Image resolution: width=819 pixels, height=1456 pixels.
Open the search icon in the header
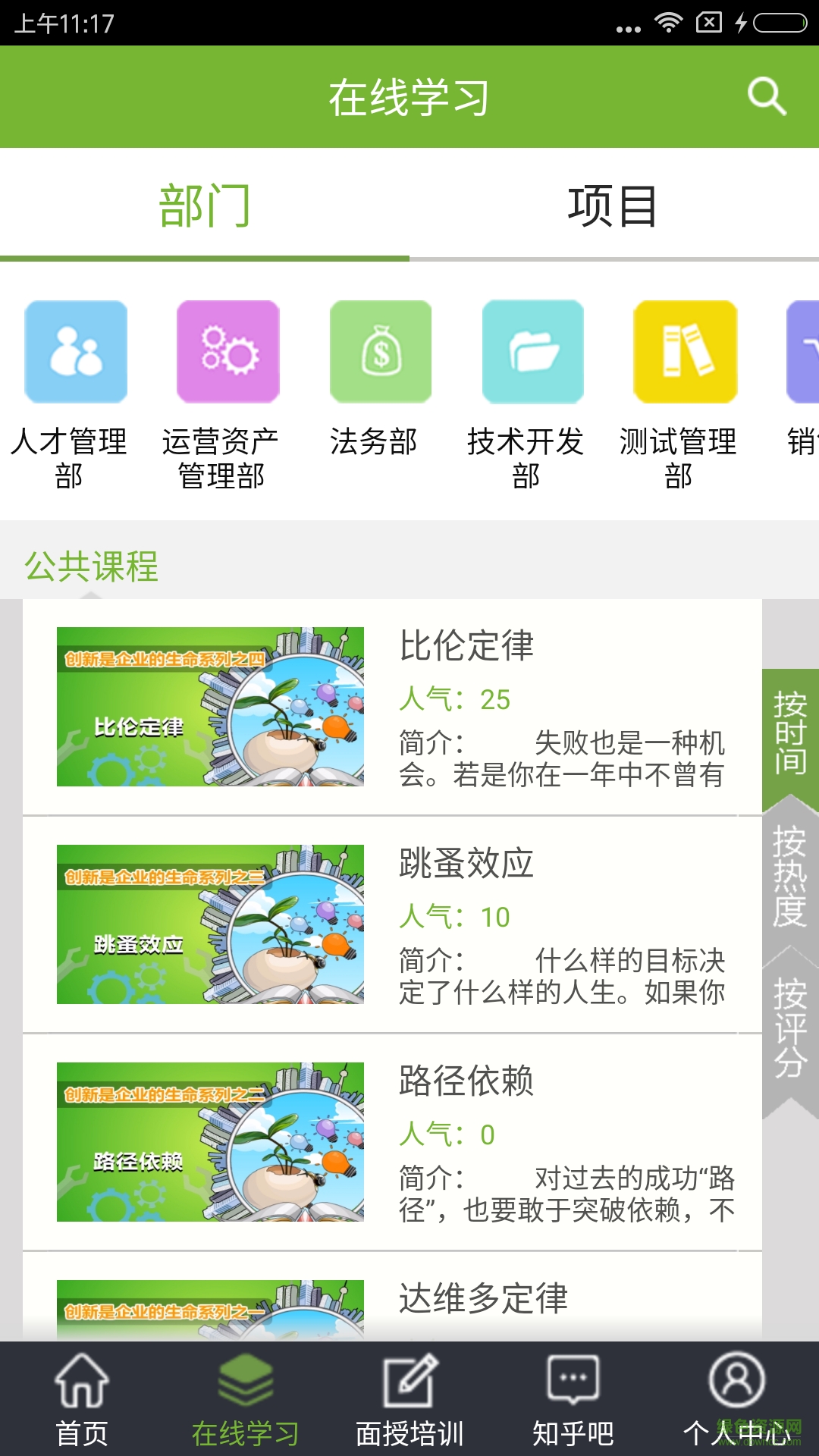coord(766,96)
